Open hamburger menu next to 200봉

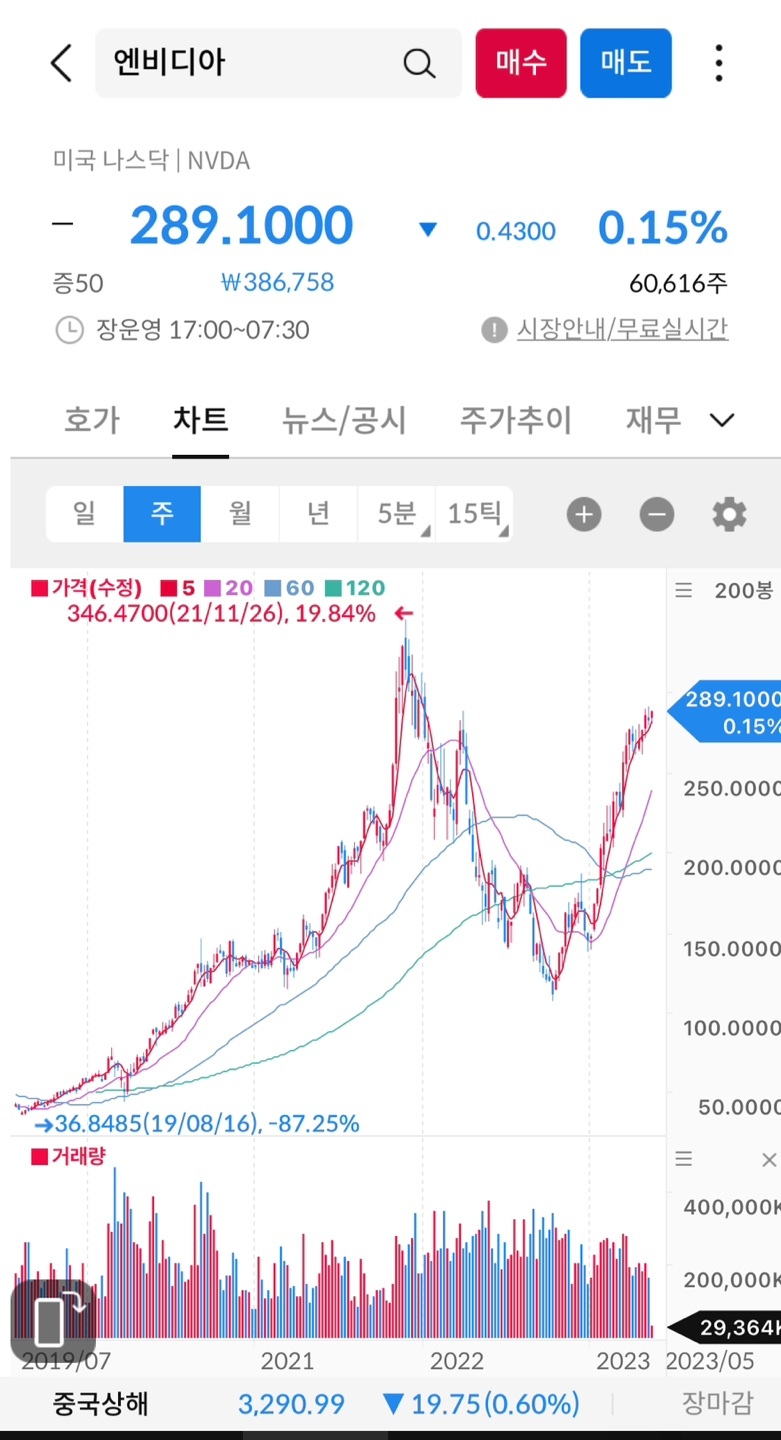point(684,590)
